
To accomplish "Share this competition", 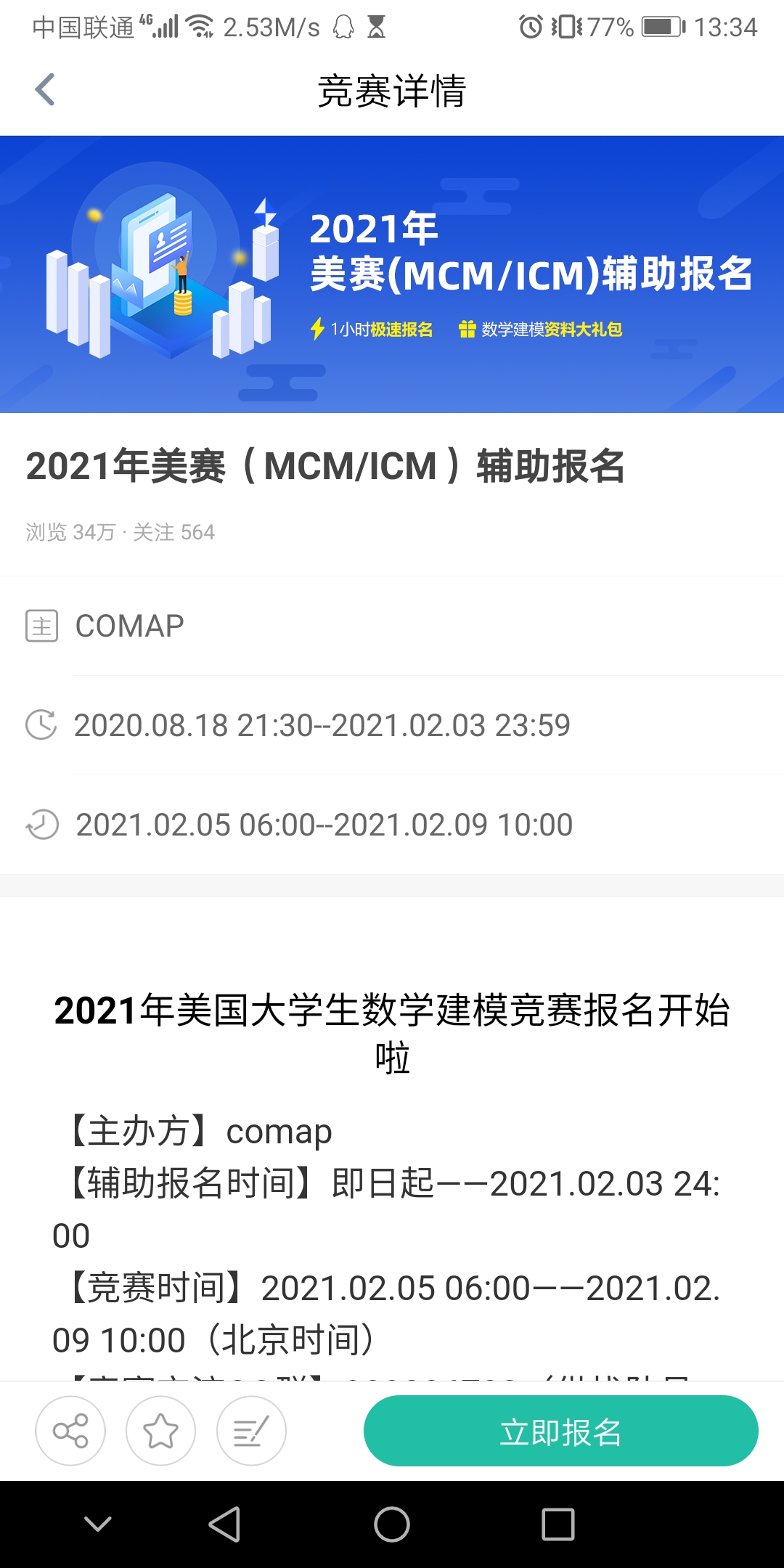I will click(x=70, y=1431).
